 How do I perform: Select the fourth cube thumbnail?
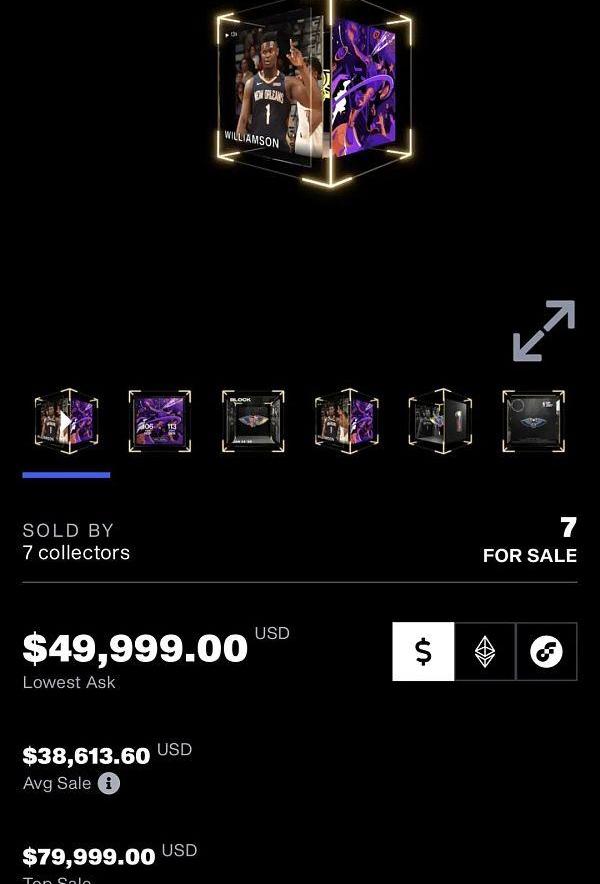point(346,421)
